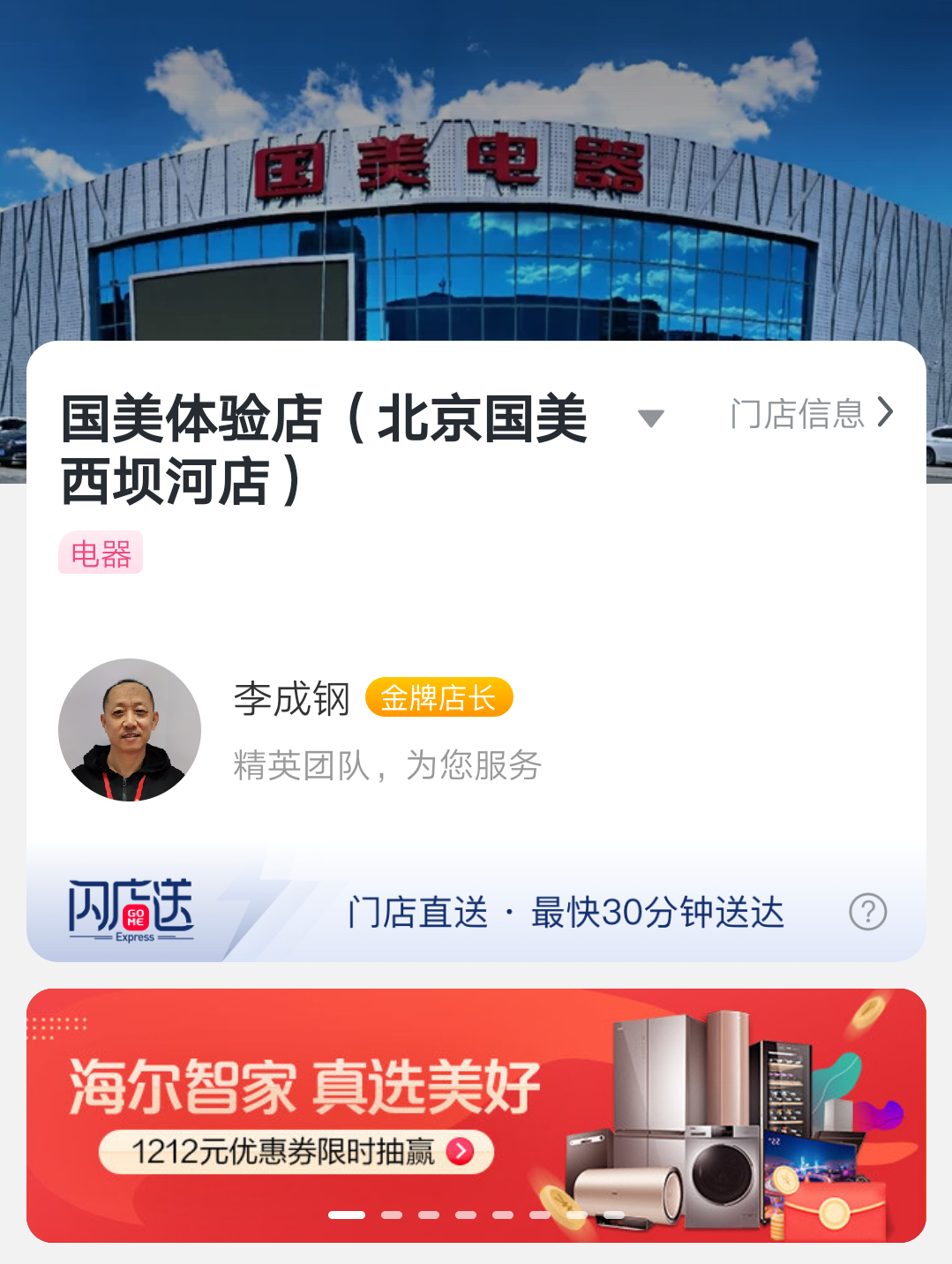
Task: Tap the 闪店送 GOME Express logo
Action: click(132, 913)
